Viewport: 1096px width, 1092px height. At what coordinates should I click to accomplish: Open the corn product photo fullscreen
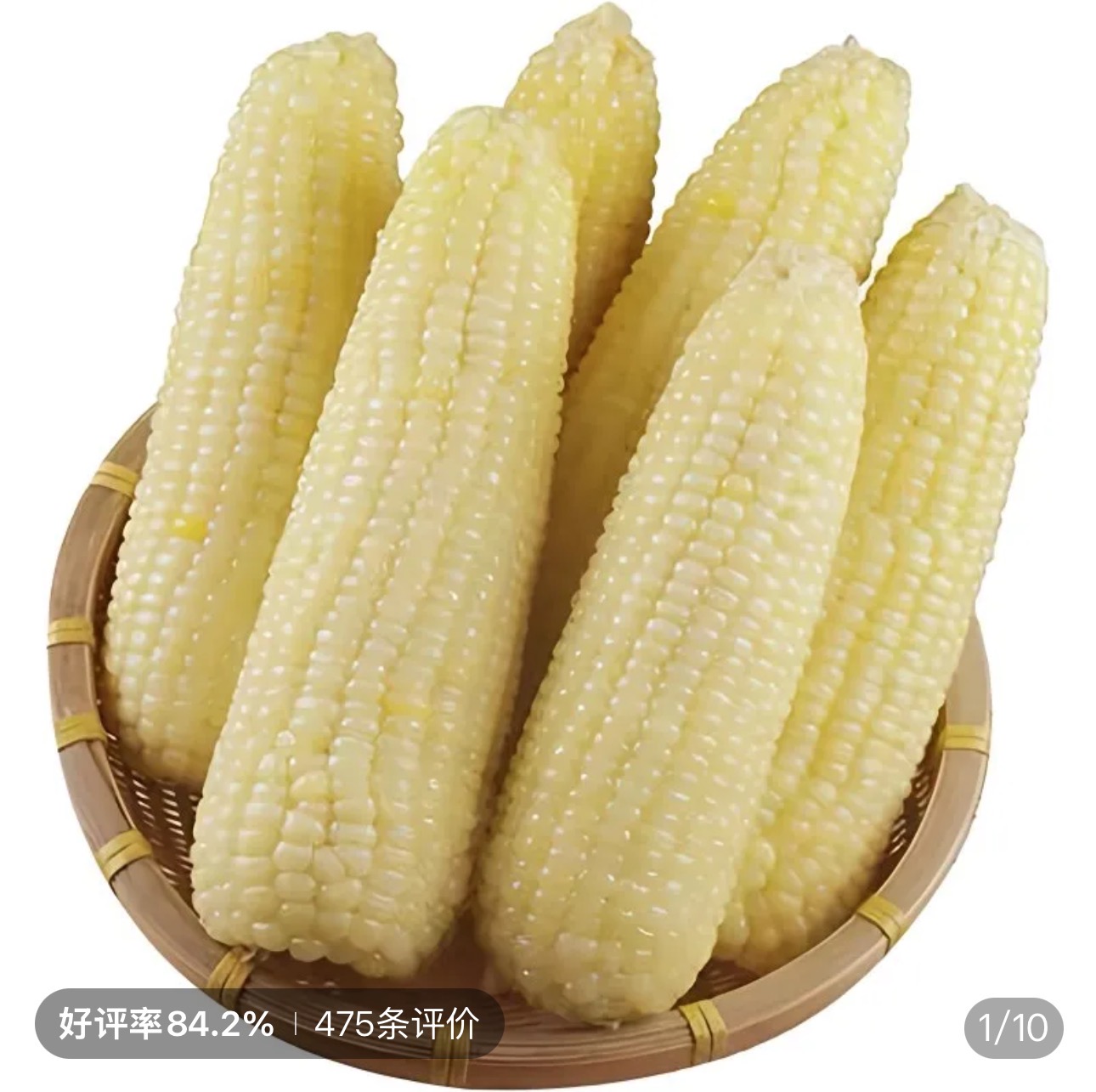pyautogui.click(x=548, y=510)
